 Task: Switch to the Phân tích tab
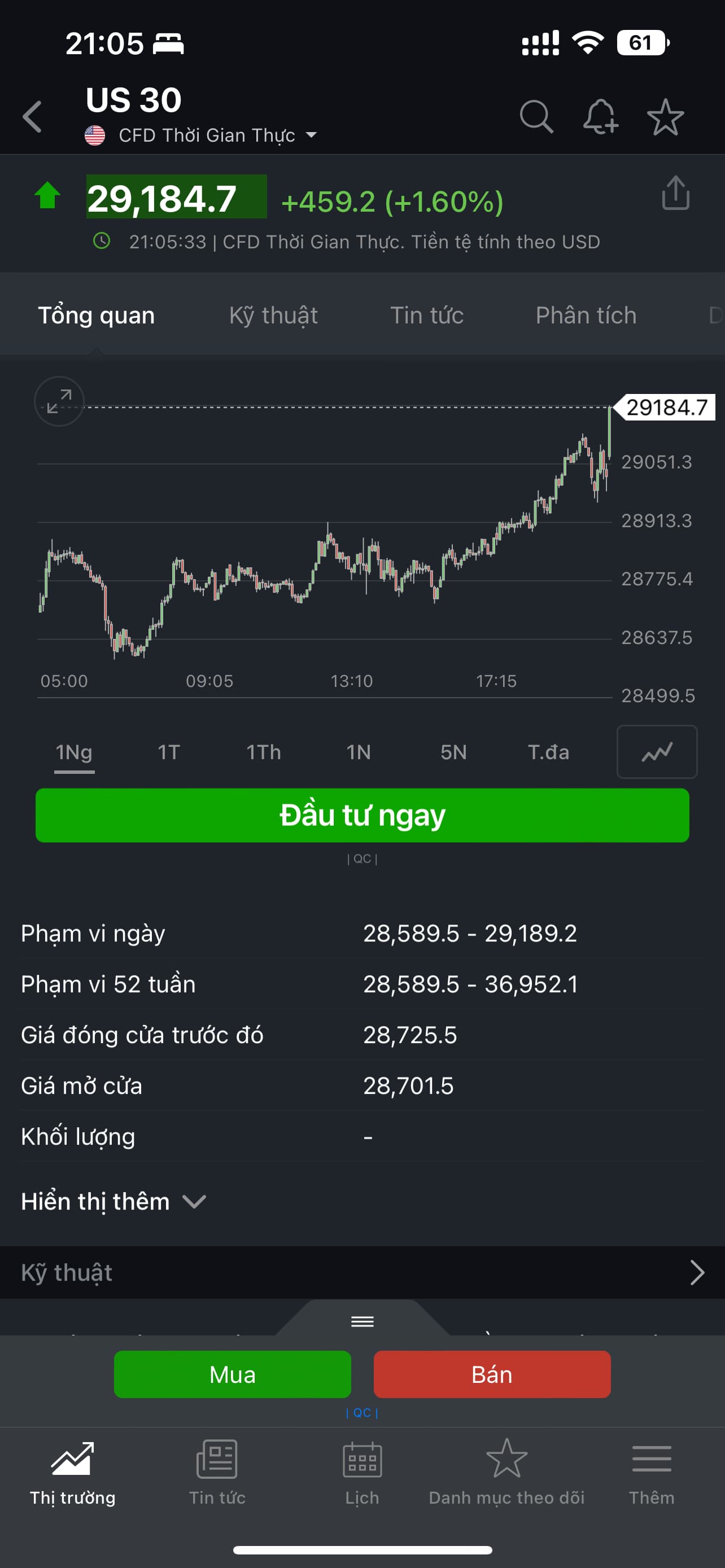click(x=586, y=316)
